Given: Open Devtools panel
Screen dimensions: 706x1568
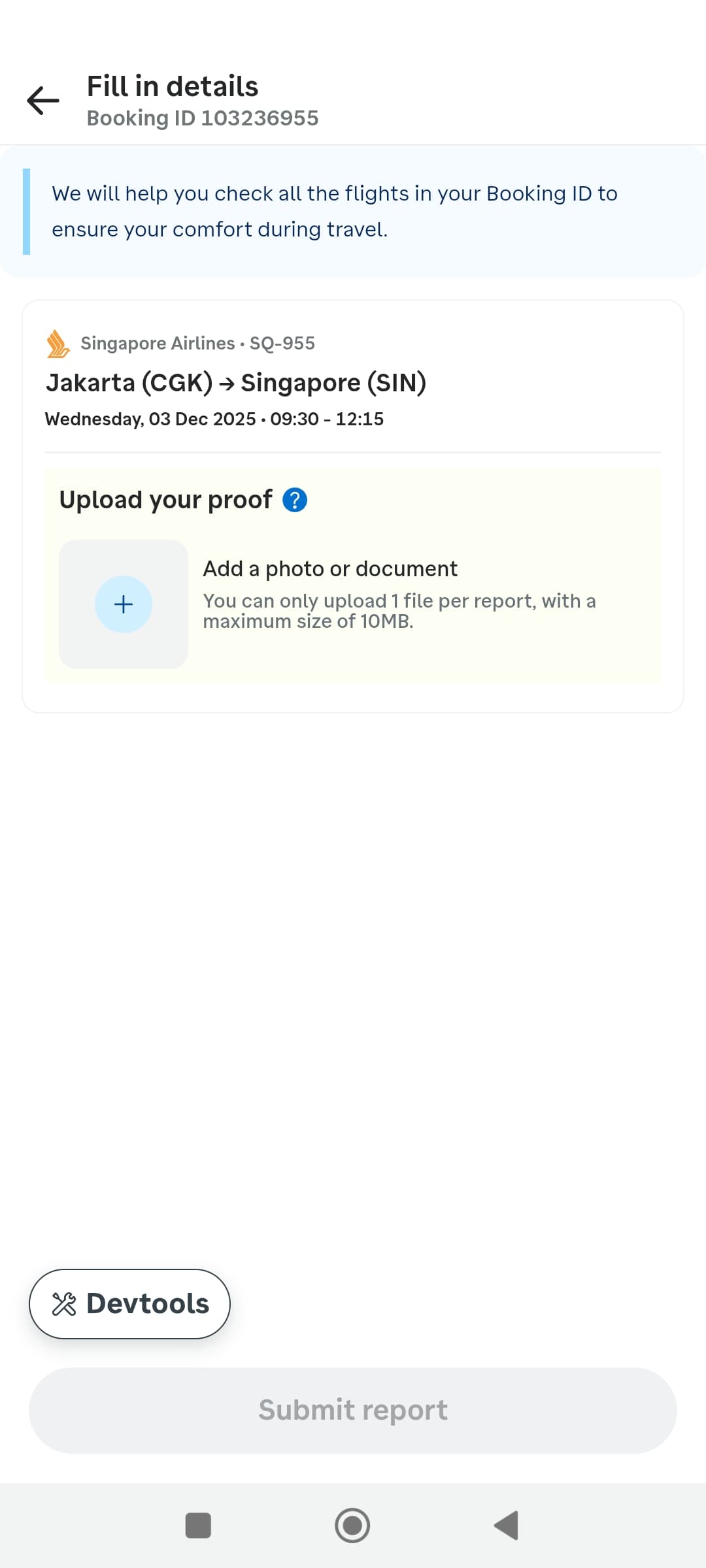Looking at the screenshot, I should (x=129, y=1303).
